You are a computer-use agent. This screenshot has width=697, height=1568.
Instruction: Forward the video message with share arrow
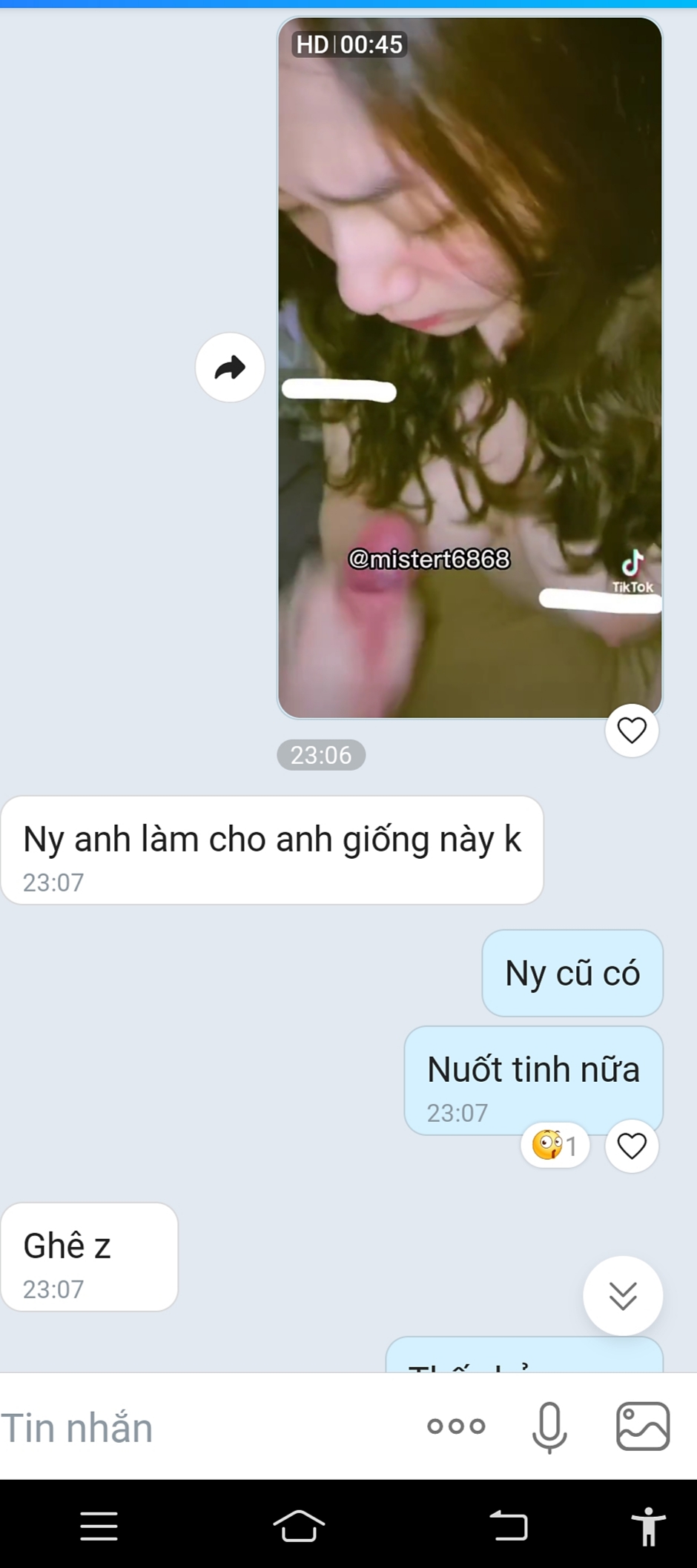click(x=230, y=368)
